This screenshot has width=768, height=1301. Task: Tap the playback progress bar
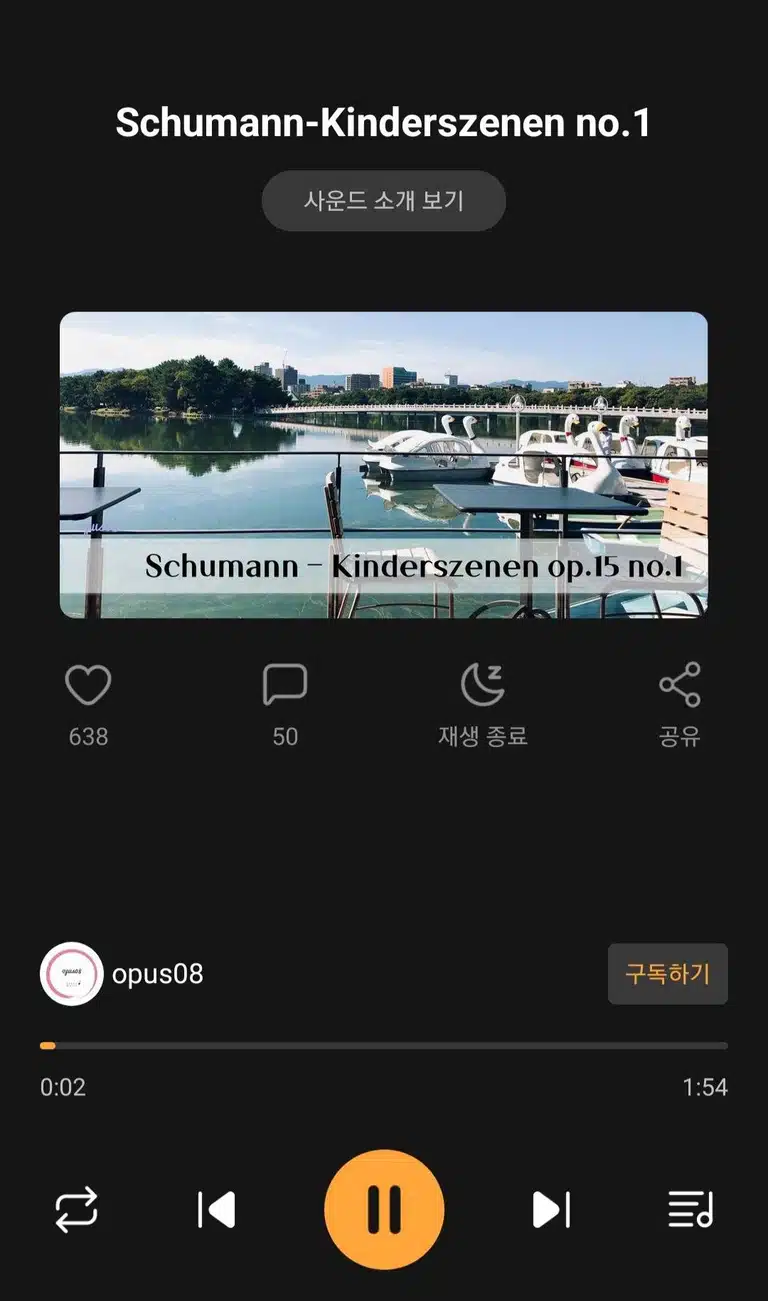pyautogui.click(x=384, y=1046)
